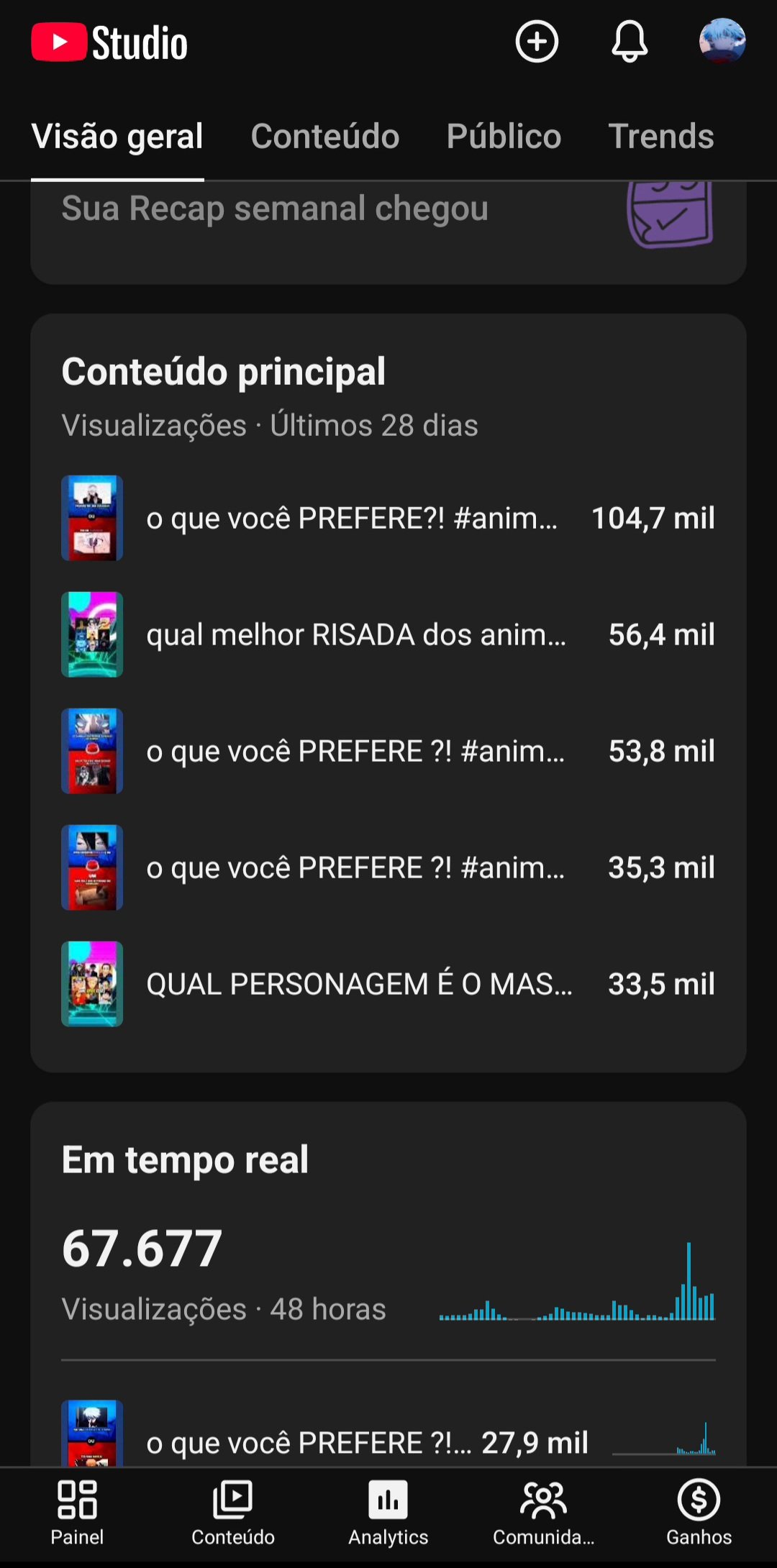
Task: Open the video with 53,8 mil views
Action: 388,751
